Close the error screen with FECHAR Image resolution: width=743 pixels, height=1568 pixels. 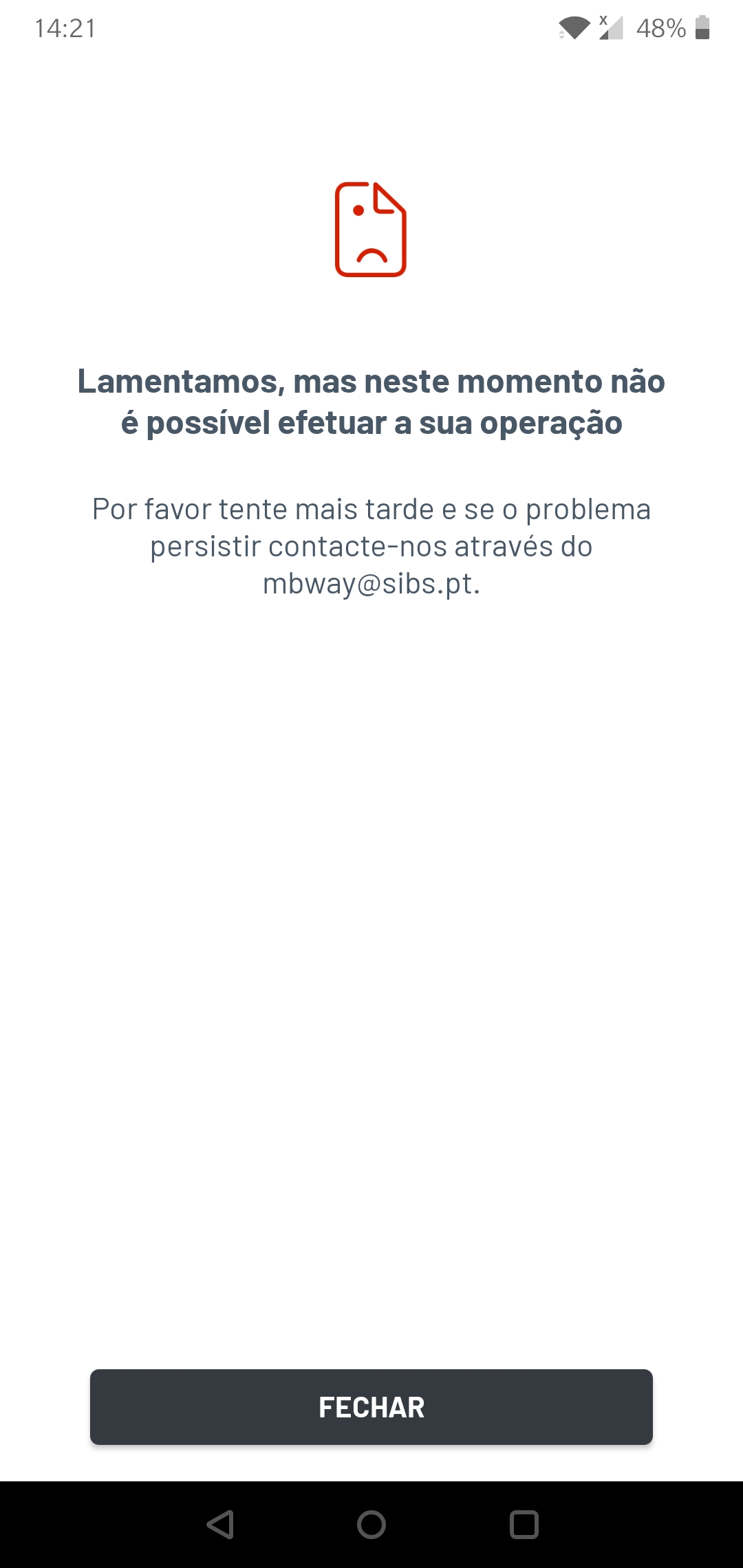(371, 1407)
